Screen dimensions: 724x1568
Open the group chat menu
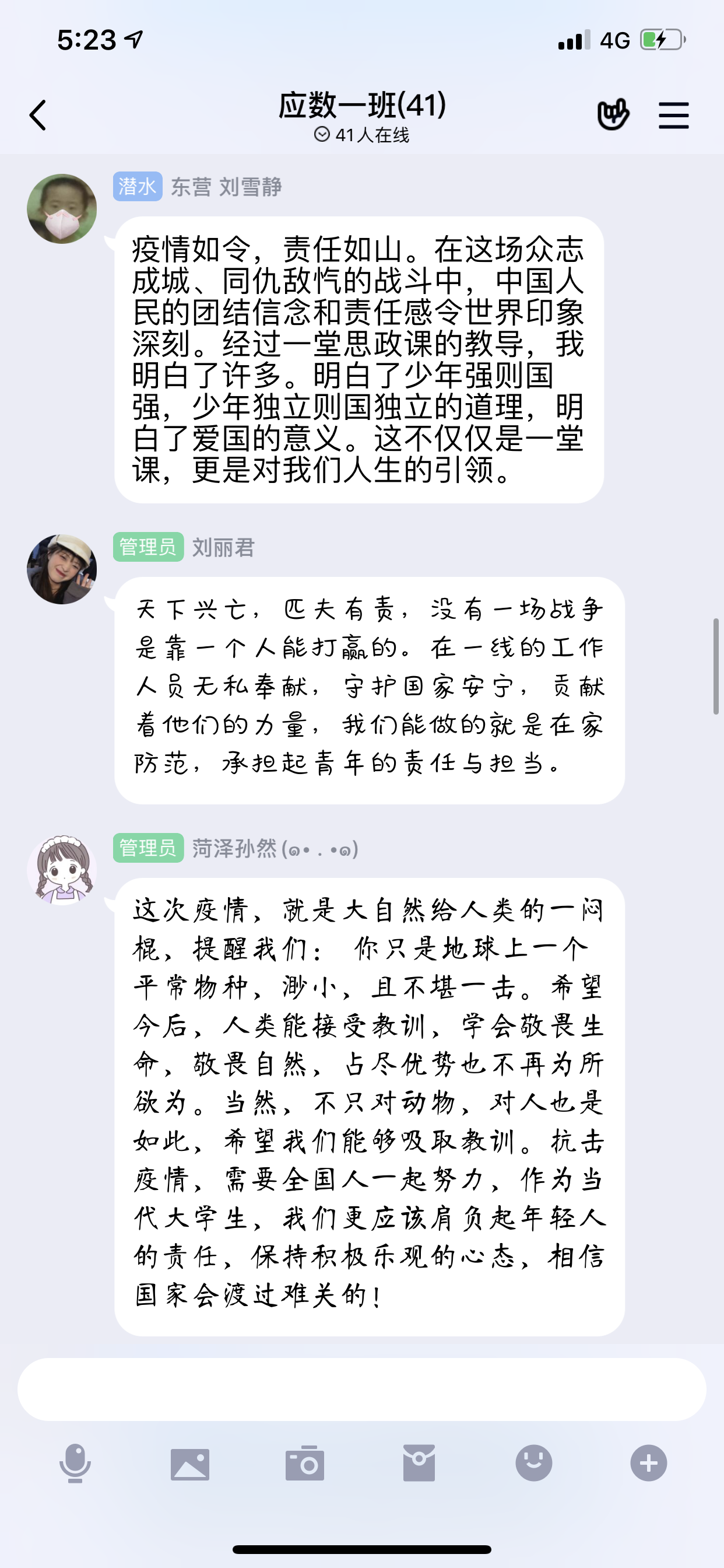[673, 115]
